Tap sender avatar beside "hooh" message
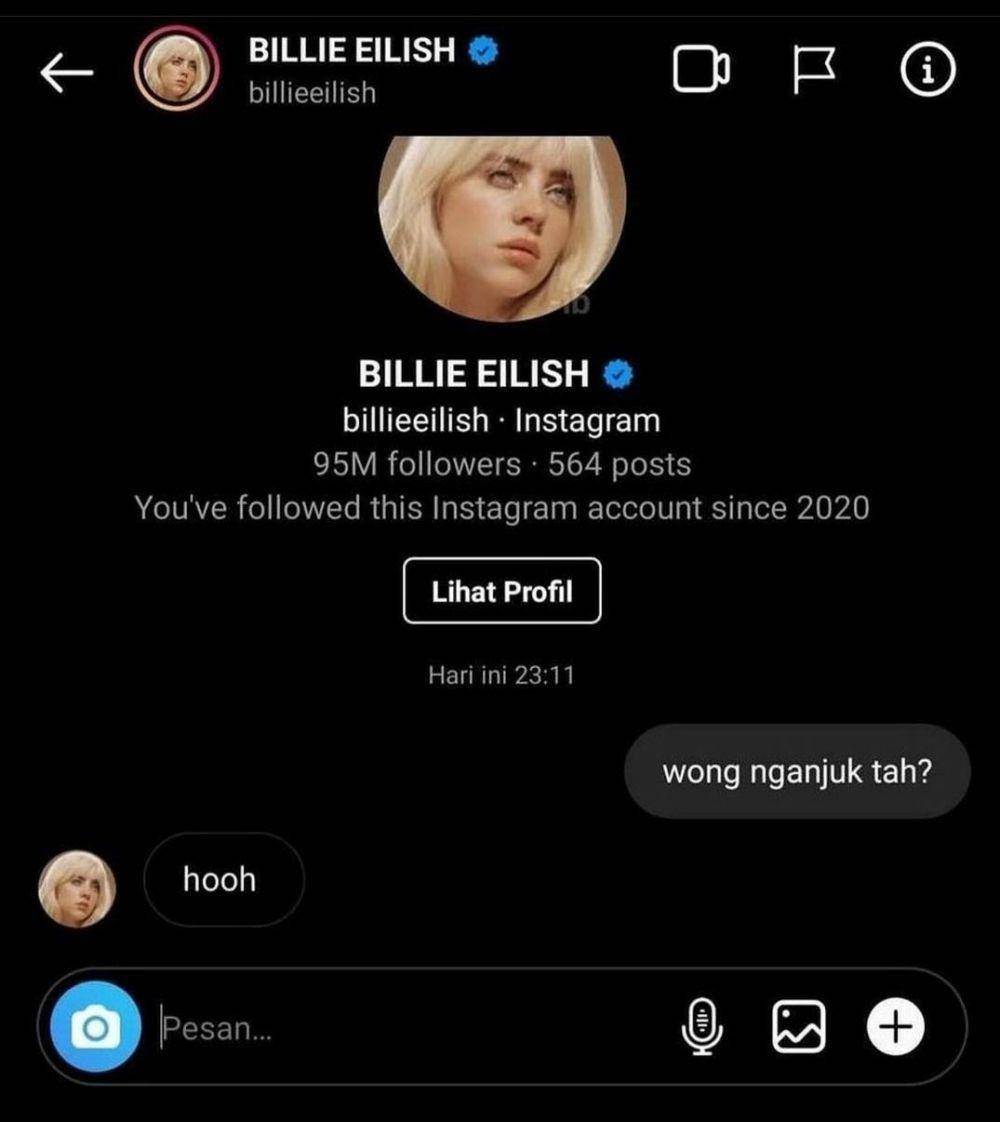Image resolution: width=1000 pixels, height=1122 pixels. click(x=77, y=889)
